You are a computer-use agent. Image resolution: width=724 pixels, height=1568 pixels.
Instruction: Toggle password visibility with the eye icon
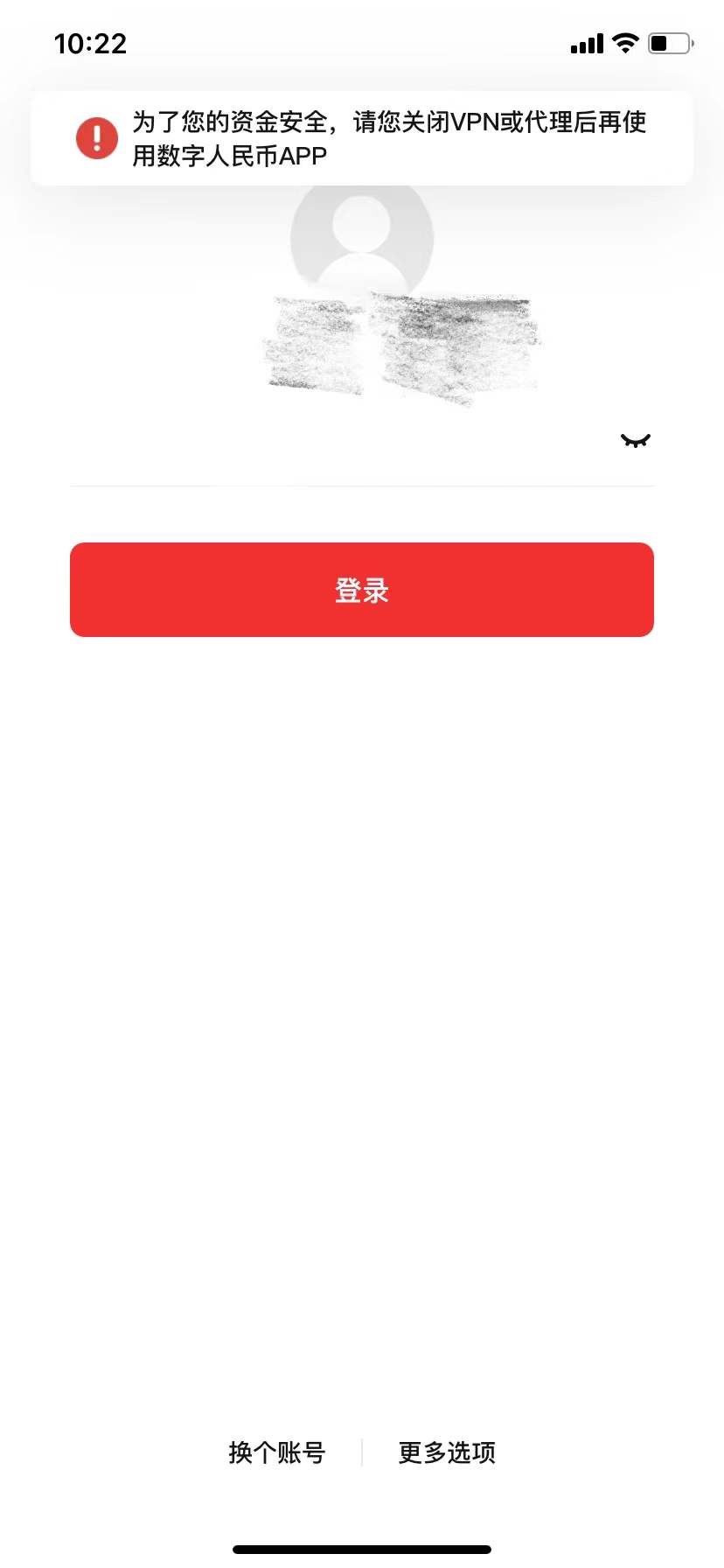[x=636, y=440]
